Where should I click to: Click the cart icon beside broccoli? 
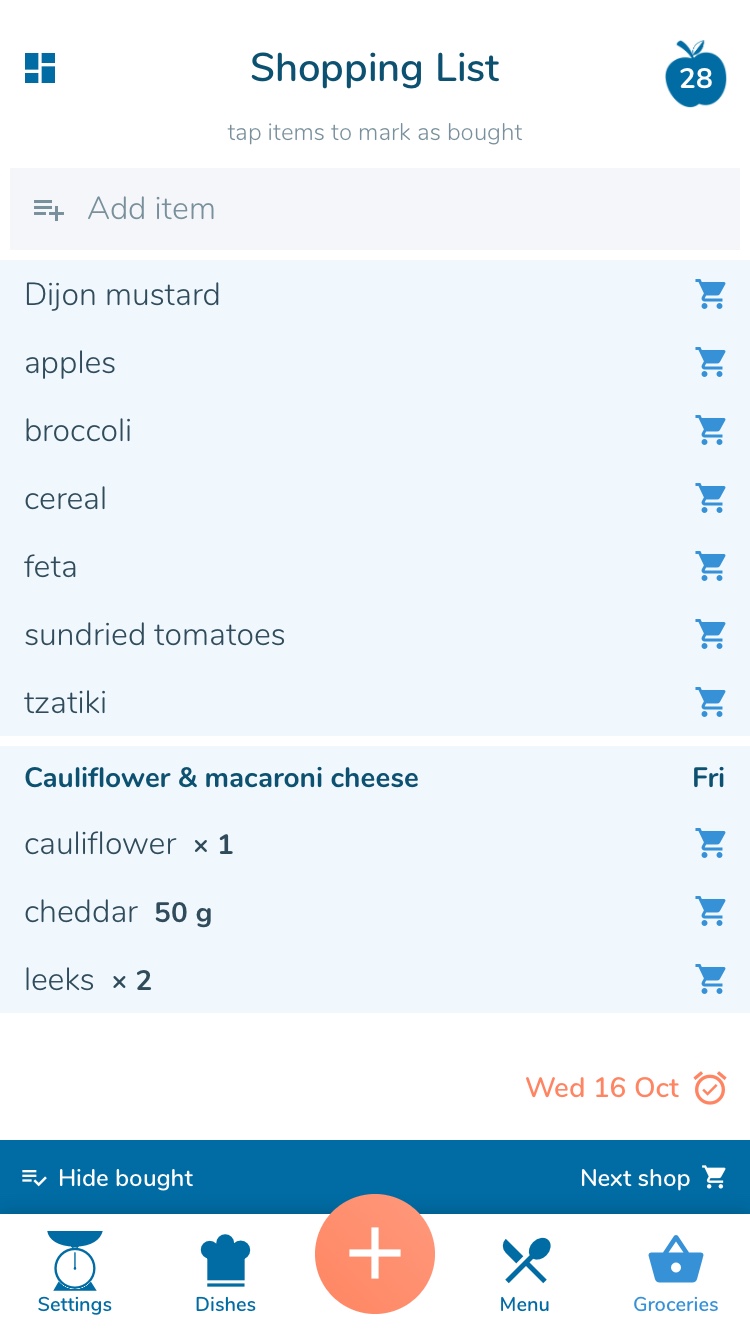710,430
